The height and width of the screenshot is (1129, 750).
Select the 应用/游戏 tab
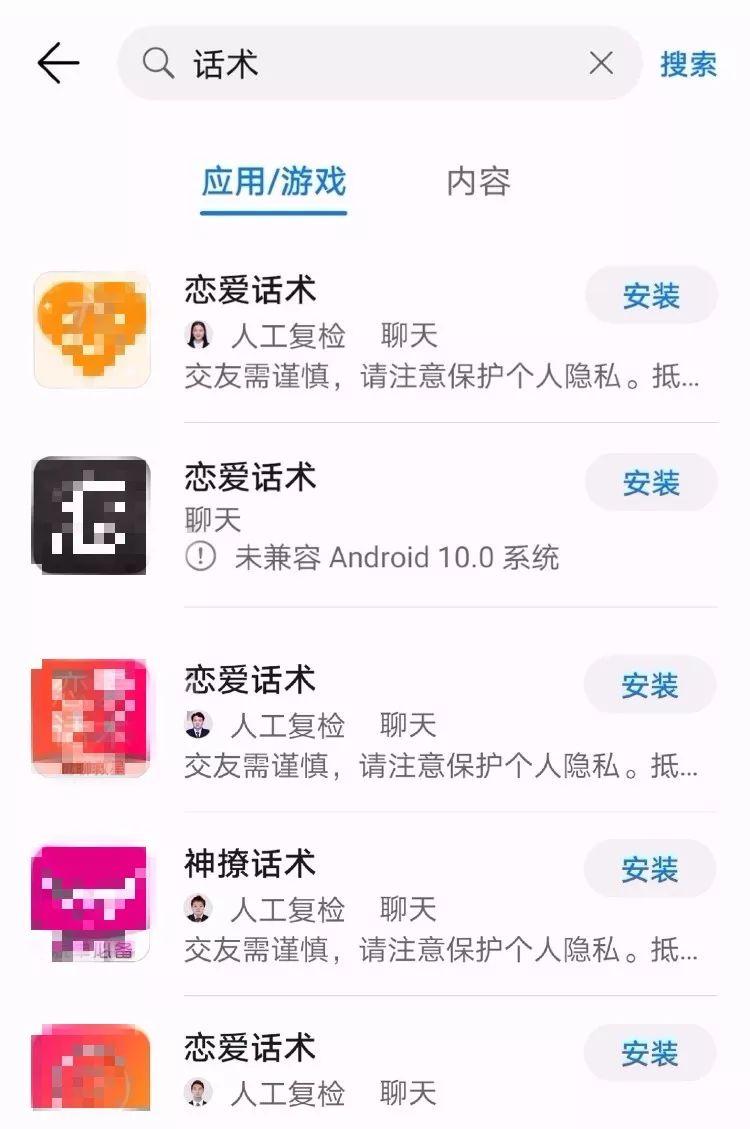[272, 182]
